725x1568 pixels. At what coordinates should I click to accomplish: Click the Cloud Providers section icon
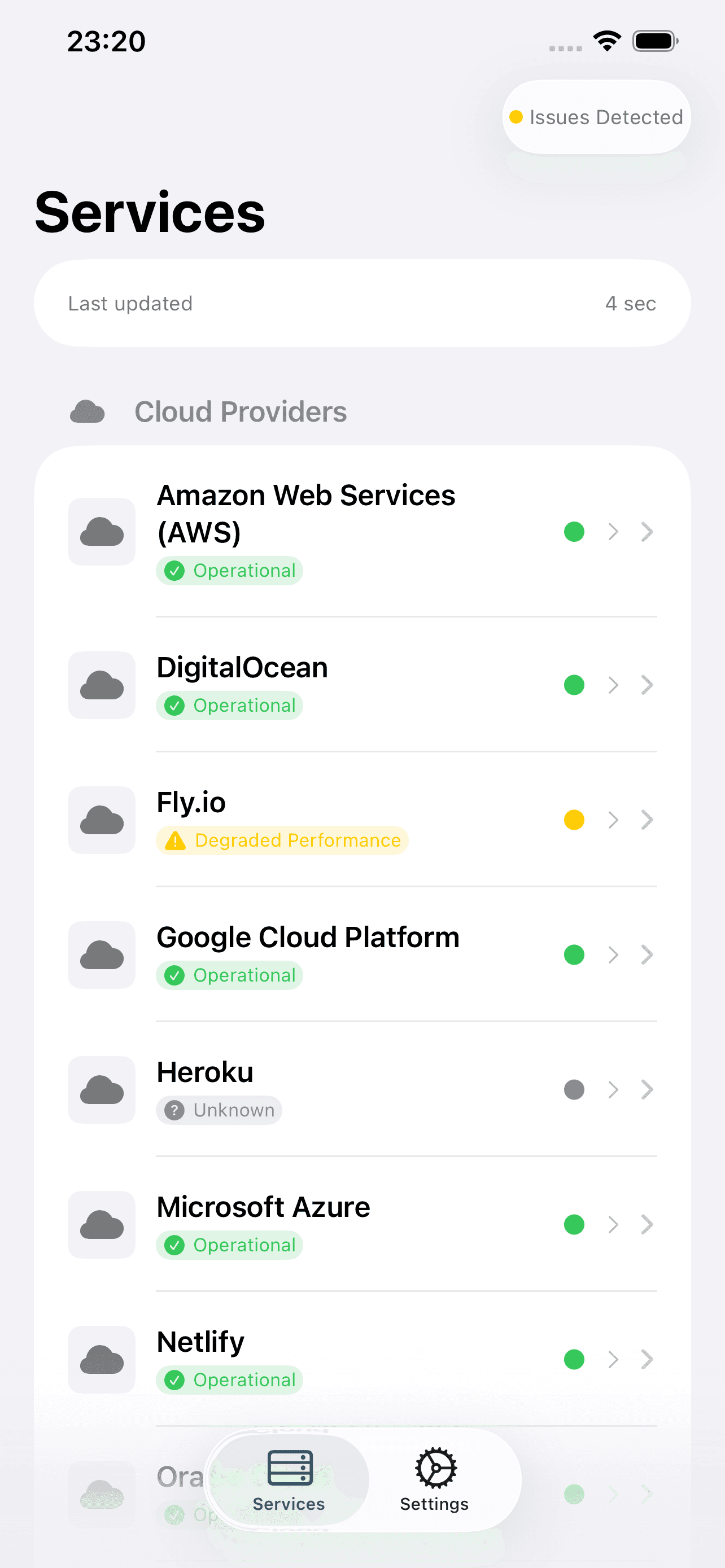pyautogui.click(x=87, y=411)
